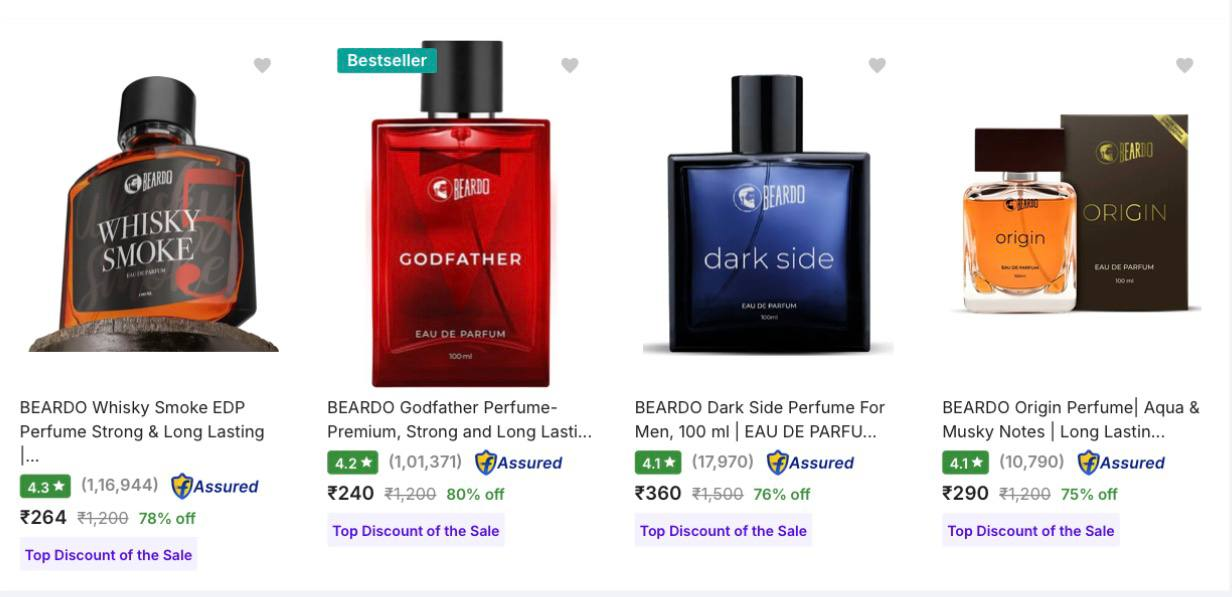Viewport: 1232px width, 597px height.
Task: Open BEARDO Godfather Perfume listing
Action: pyautogui.click(x=458, y=420)
